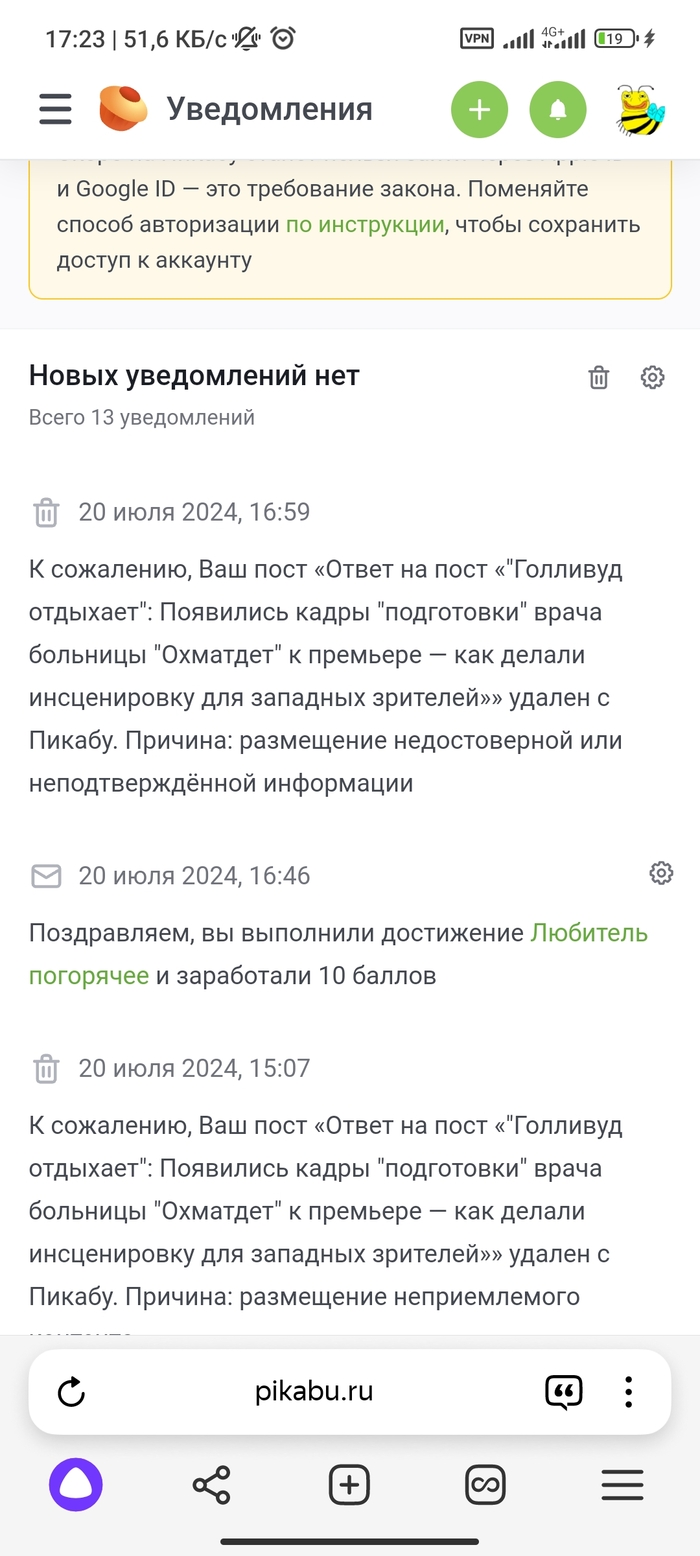Viewport: 700px width, 1556px height.
Task: Open the bee profile avatar
Action: [640, 110]
